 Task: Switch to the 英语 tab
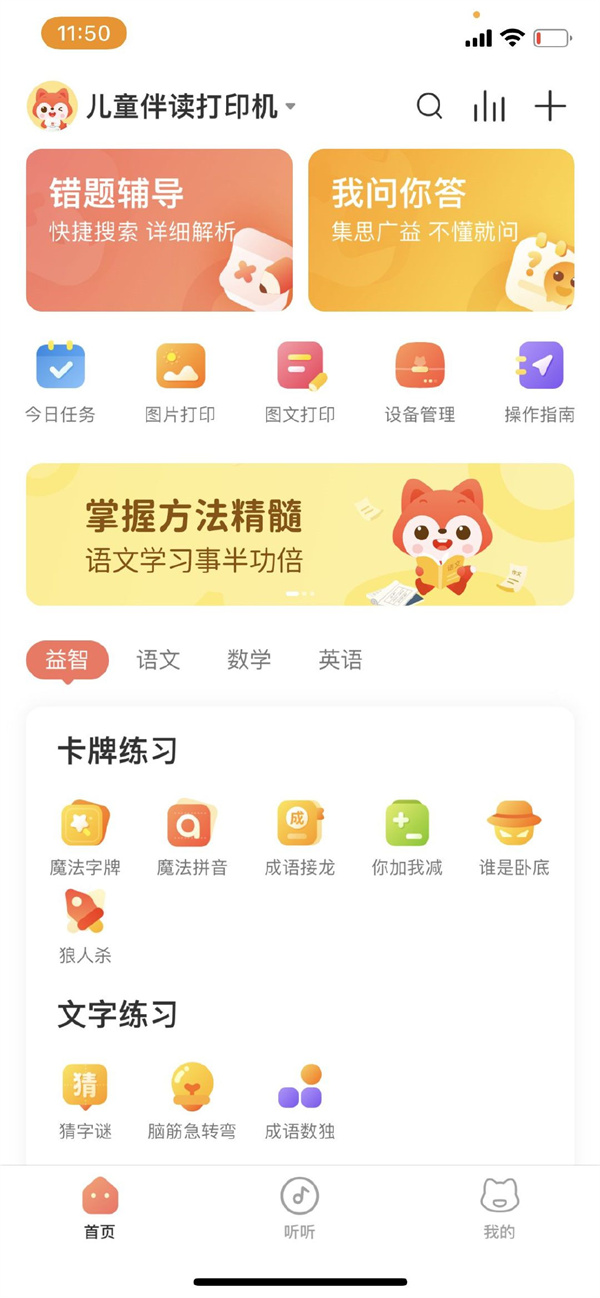(340, 660)
